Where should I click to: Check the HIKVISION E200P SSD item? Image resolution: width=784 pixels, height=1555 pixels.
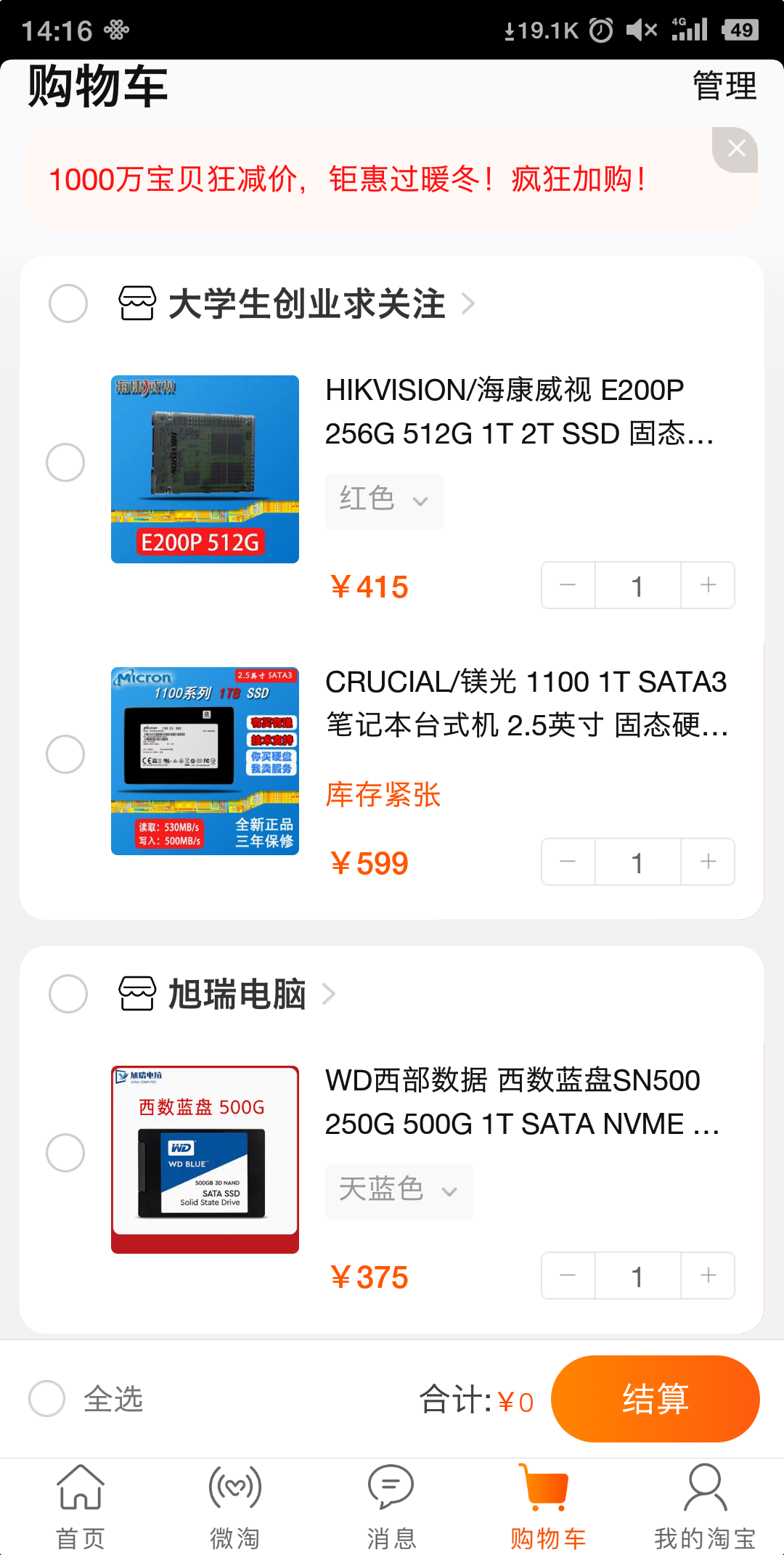65,462
